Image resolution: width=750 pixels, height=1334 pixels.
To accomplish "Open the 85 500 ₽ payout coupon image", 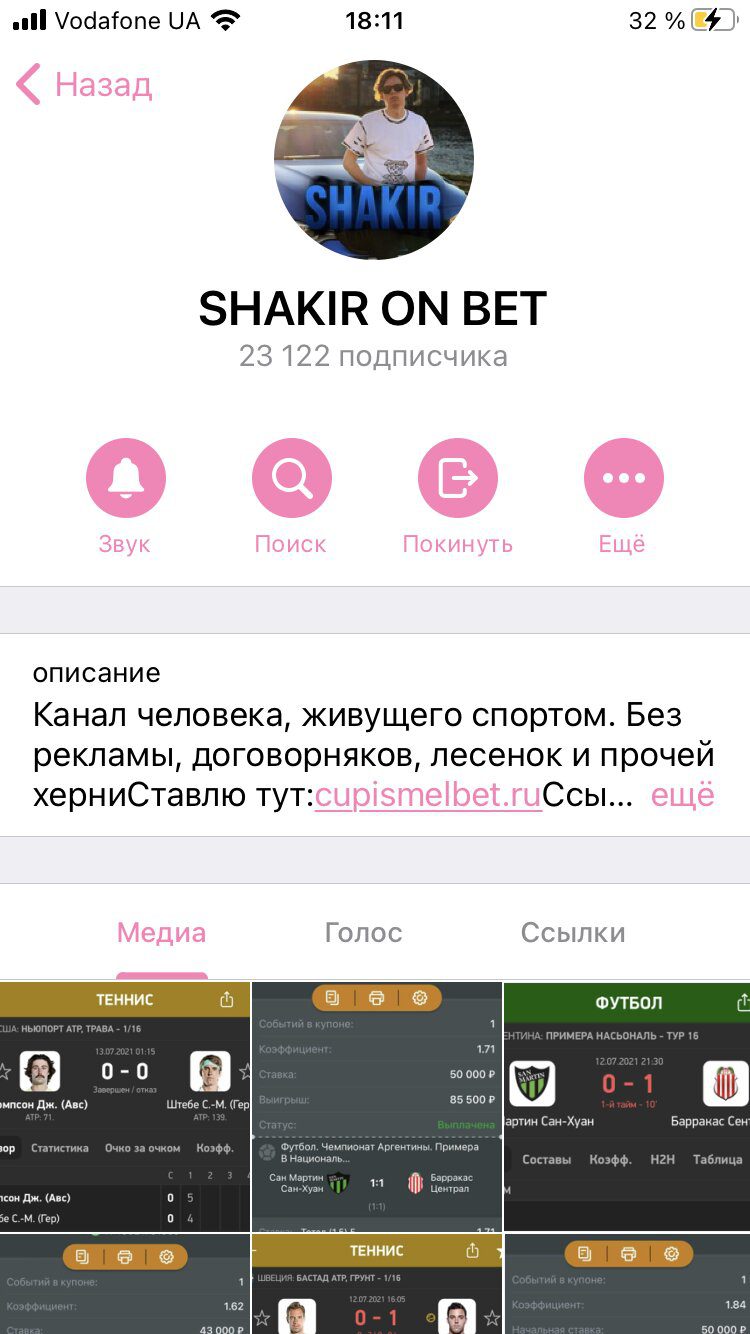I will tap(376, 1106).
